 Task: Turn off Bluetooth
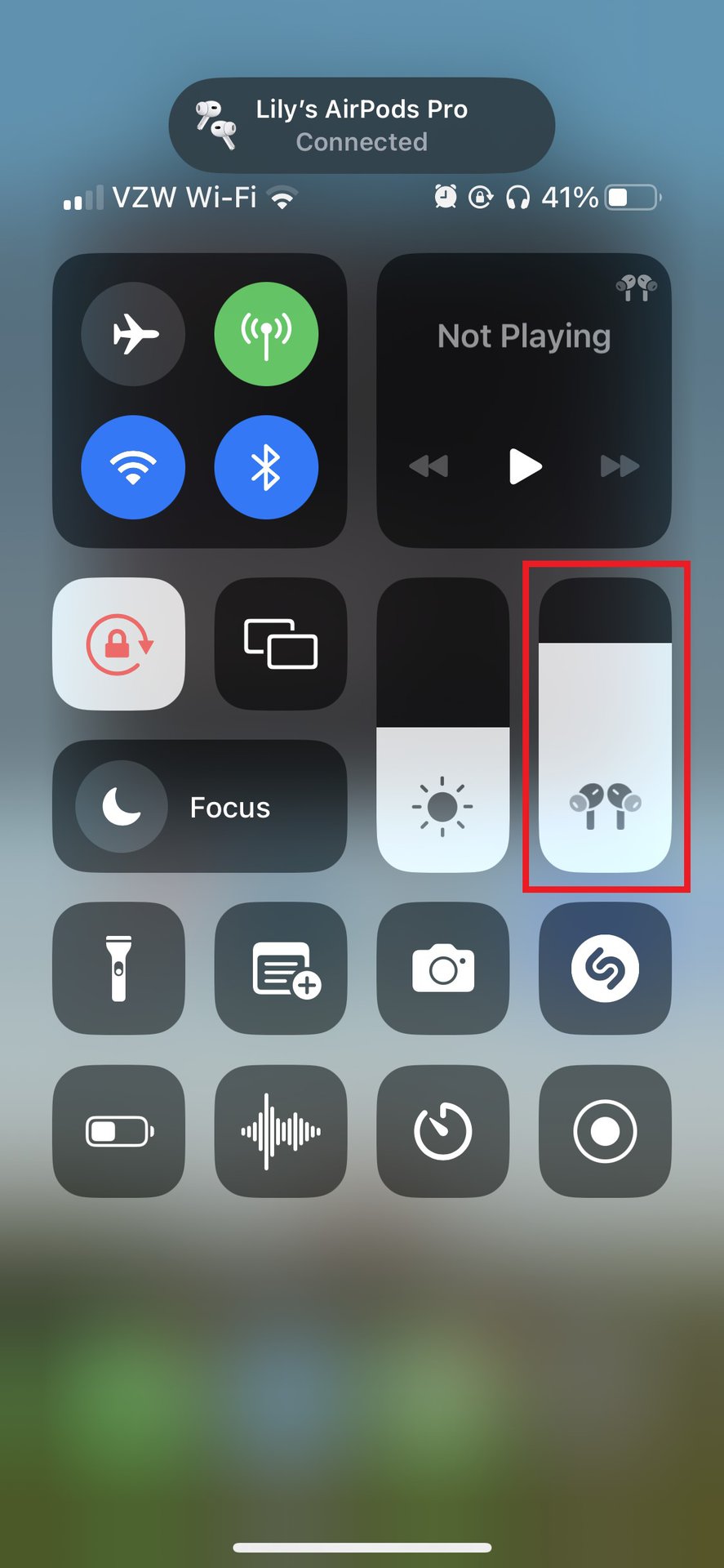click(x=266, y=467)
